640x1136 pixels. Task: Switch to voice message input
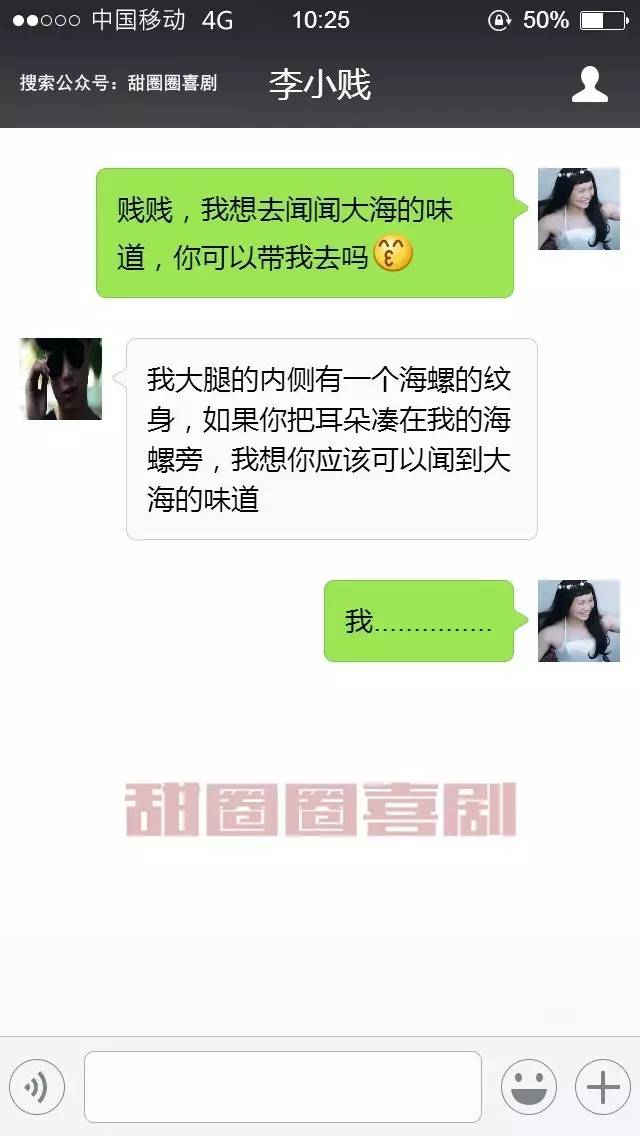tap(37, 1087)
